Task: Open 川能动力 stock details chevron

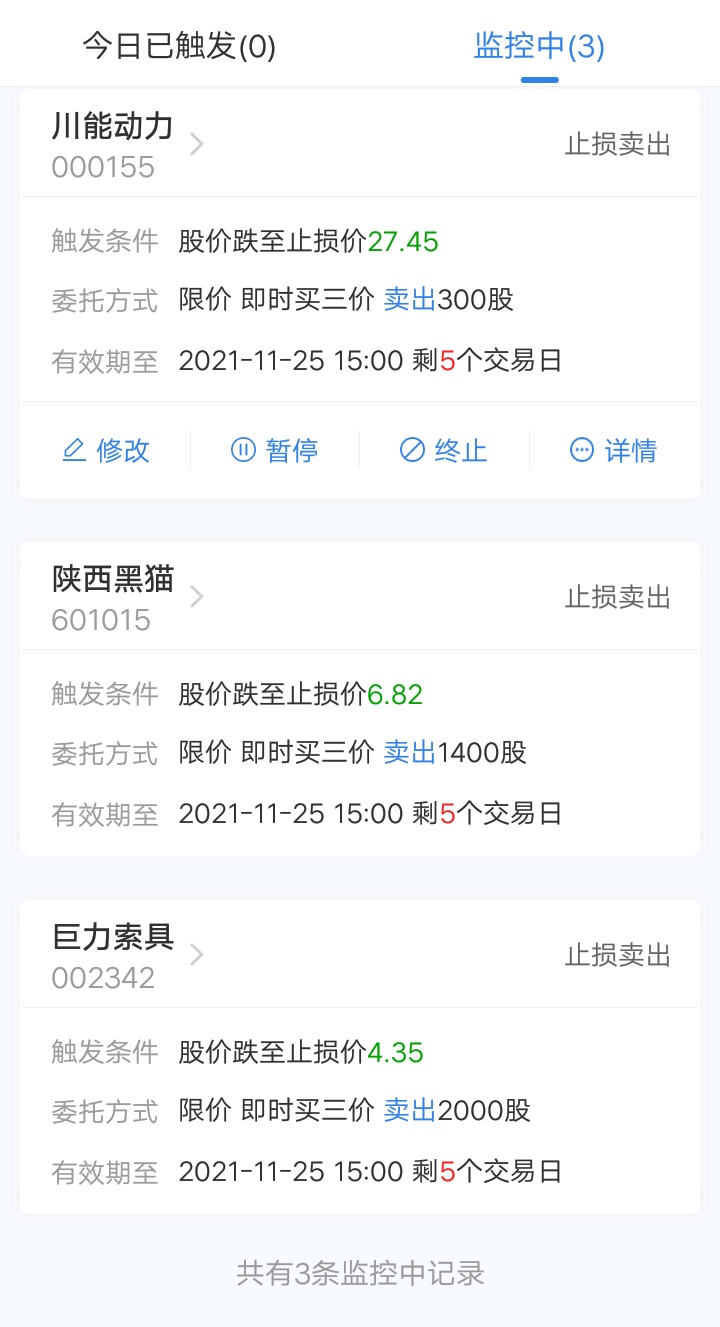Action: [x=197, y=145]
